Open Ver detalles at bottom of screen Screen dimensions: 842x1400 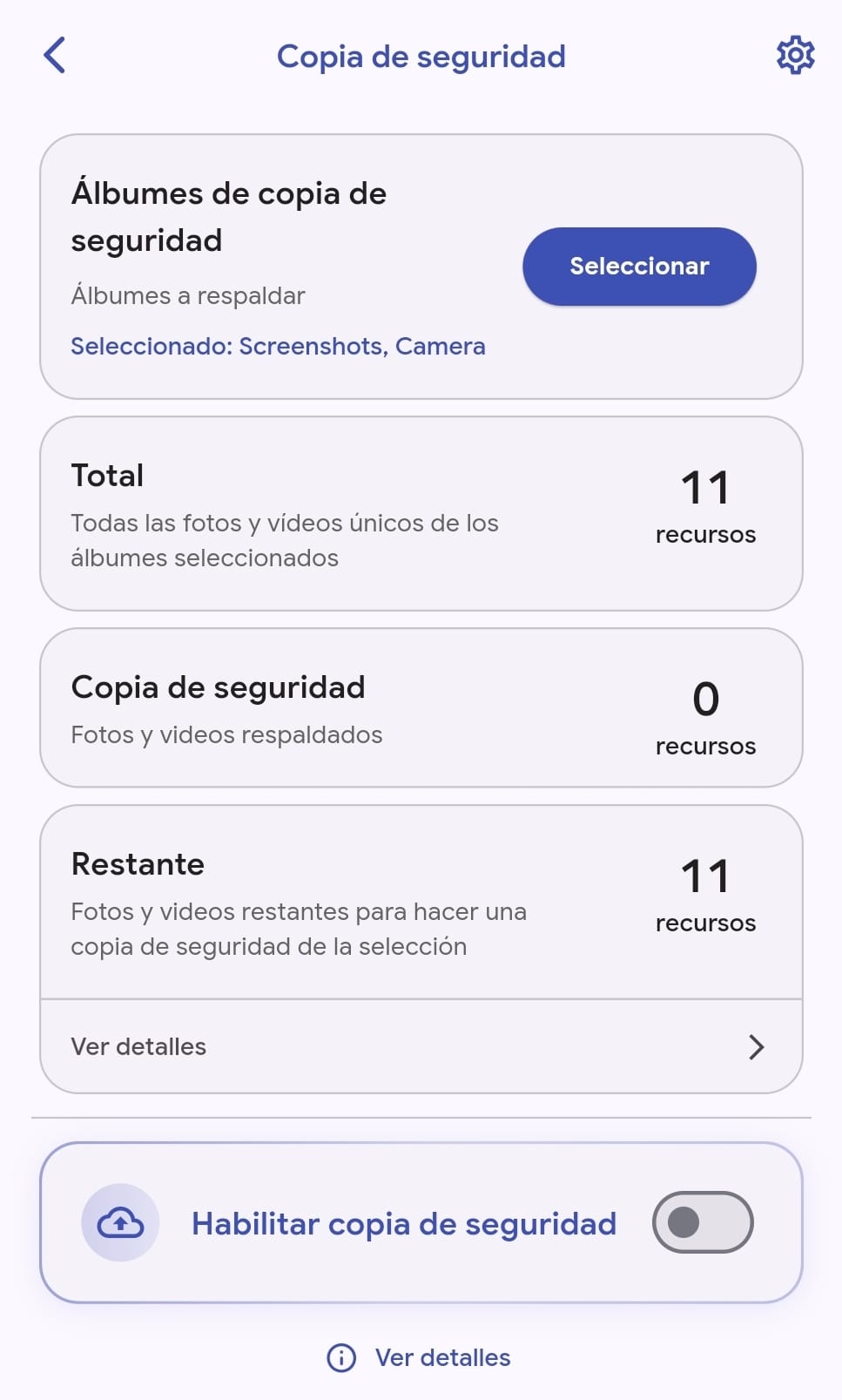point(441,1357)
